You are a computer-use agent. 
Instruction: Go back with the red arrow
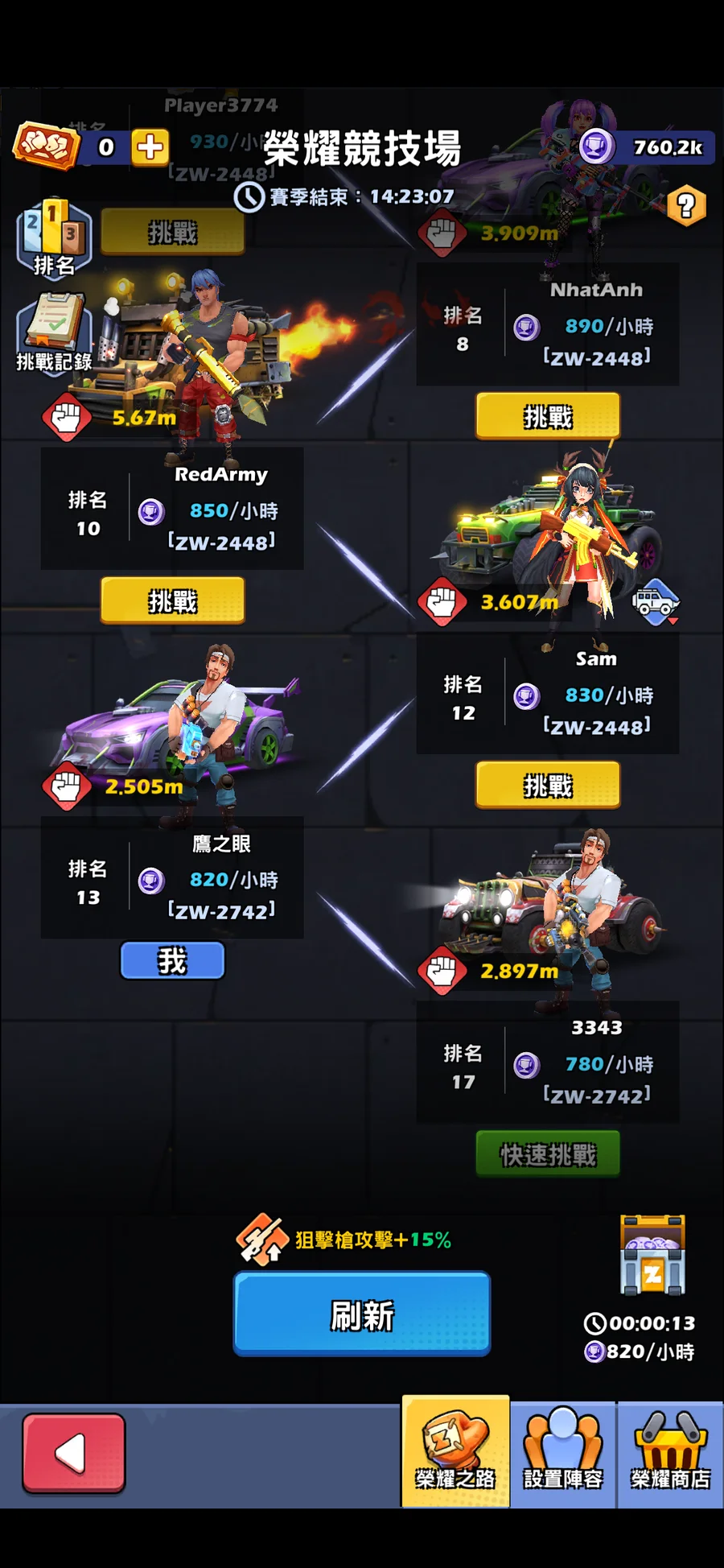pos(74,1454)
